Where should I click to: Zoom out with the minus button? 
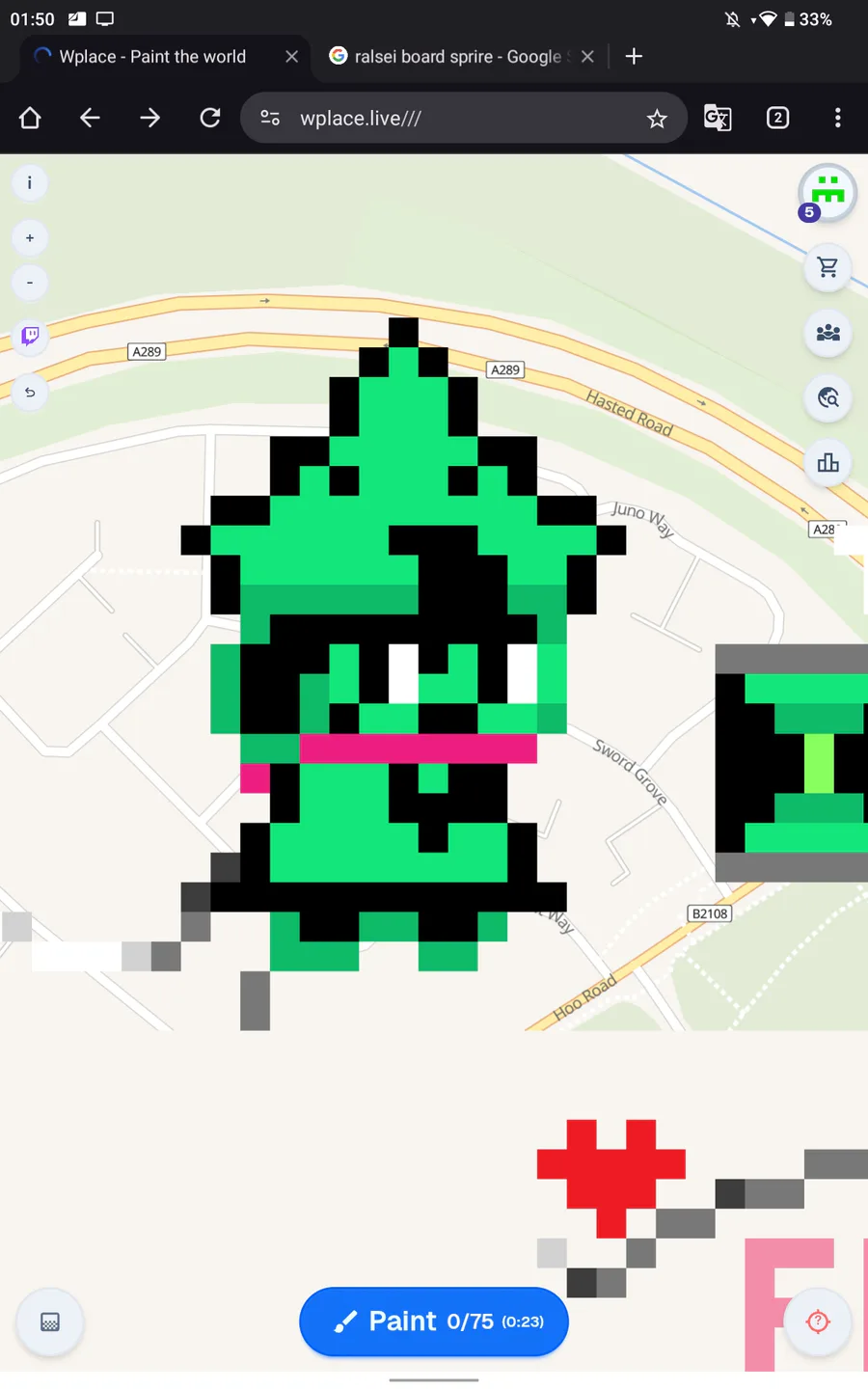(30, 283)
